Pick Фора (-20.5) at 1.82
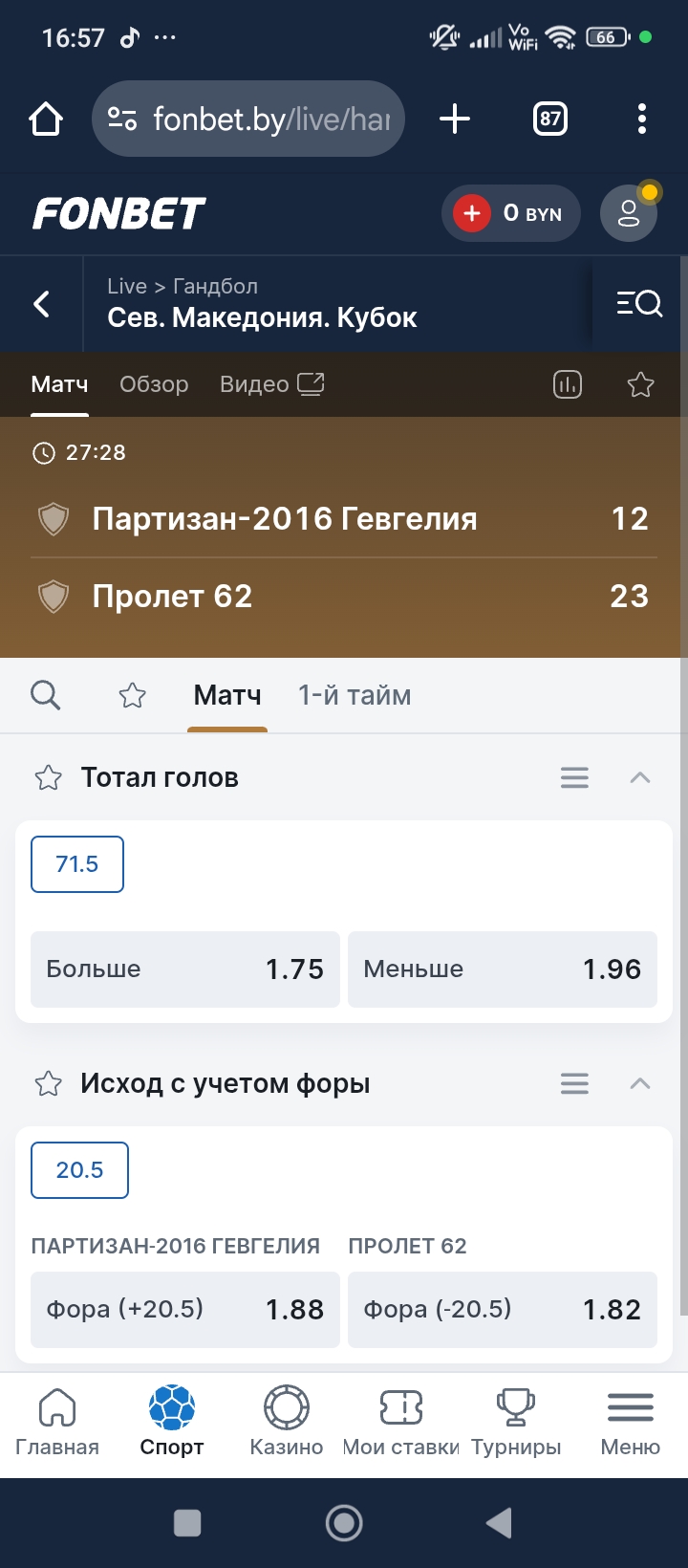The image size is (688, 1568). (503, 1310)
